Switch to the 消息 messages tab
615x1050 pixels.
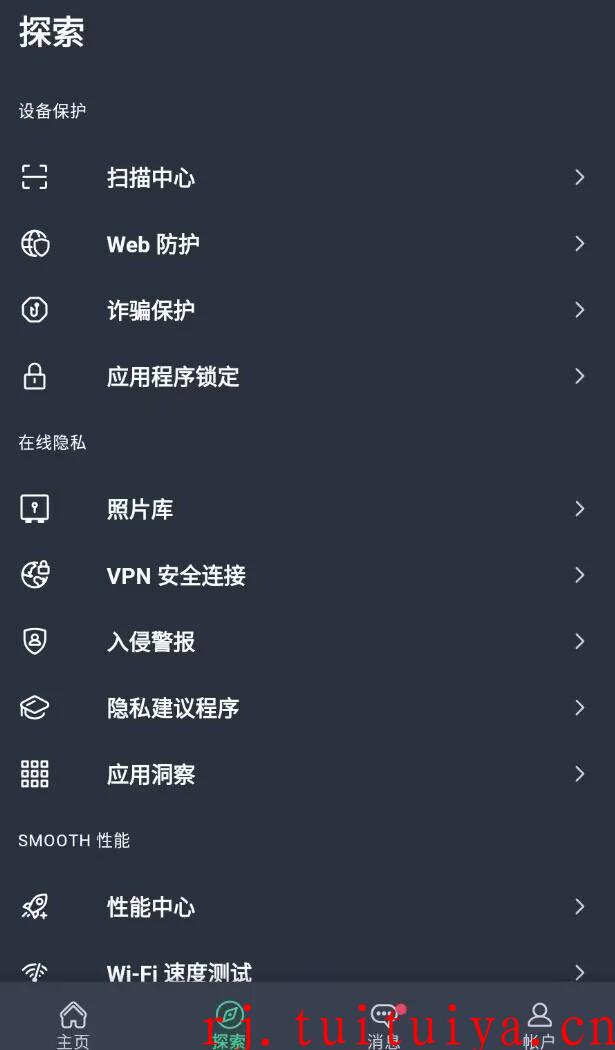[x=385, y=1025]
